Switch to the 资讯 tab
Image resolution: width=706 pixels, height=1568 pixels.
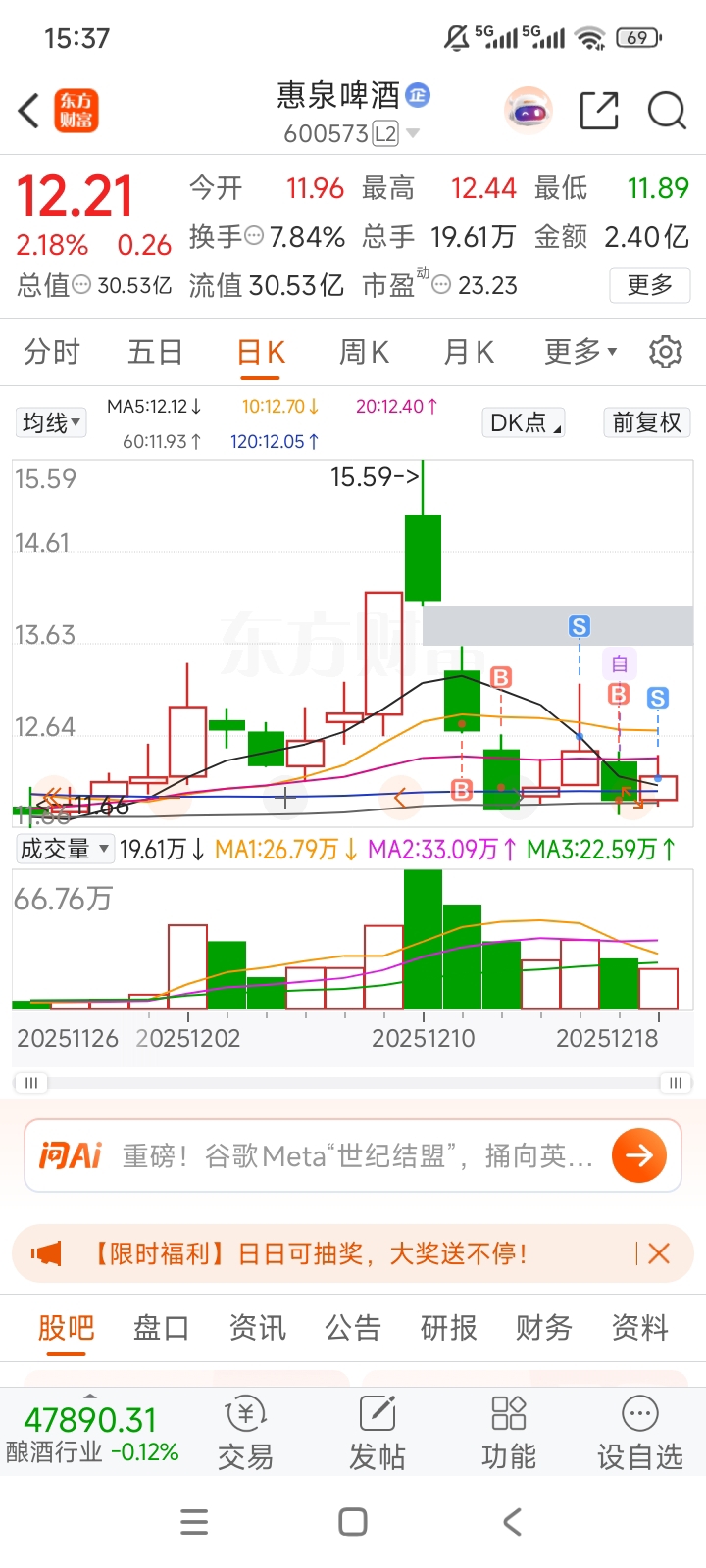pos(257,1328)
